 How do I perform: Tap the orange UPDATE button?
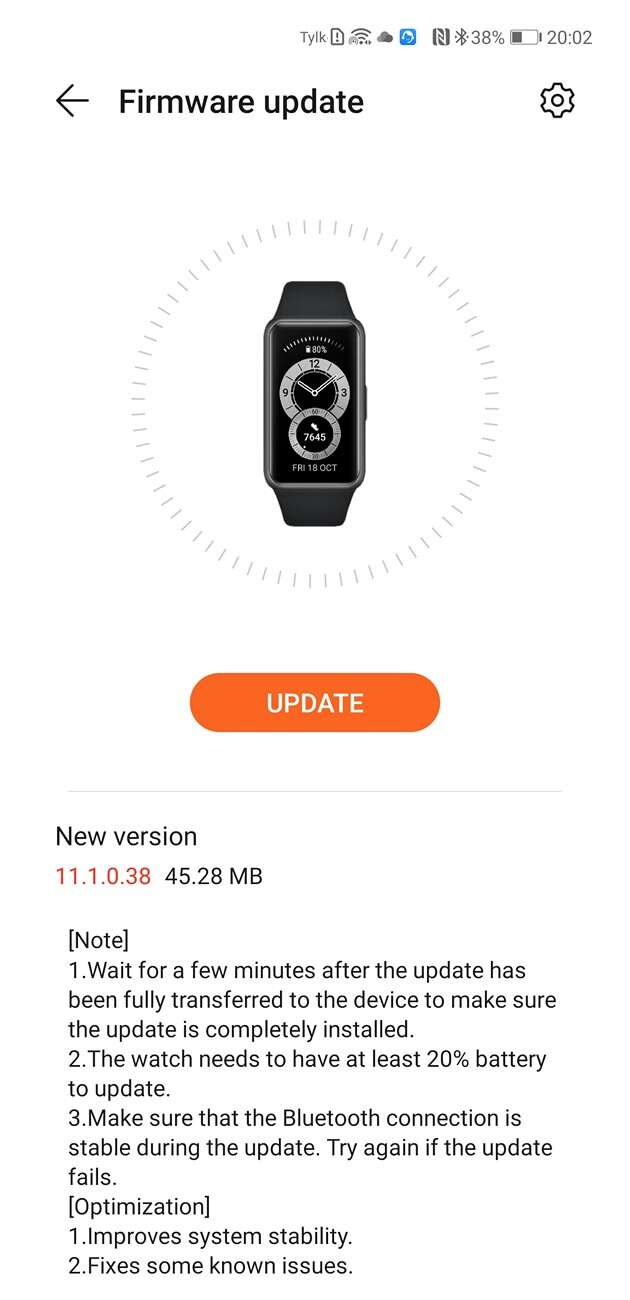point(315,703)
